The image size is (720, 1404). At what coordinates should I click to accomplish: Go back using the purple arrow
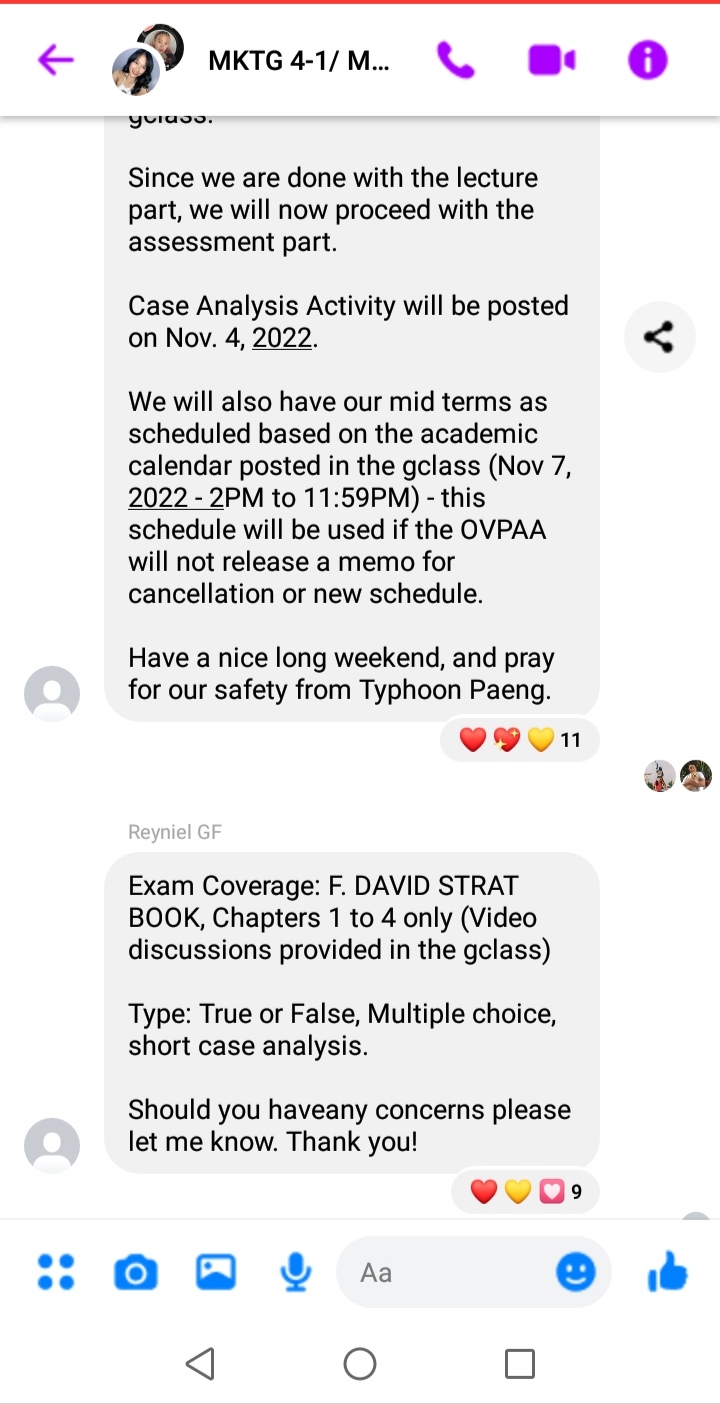point(56,60)
